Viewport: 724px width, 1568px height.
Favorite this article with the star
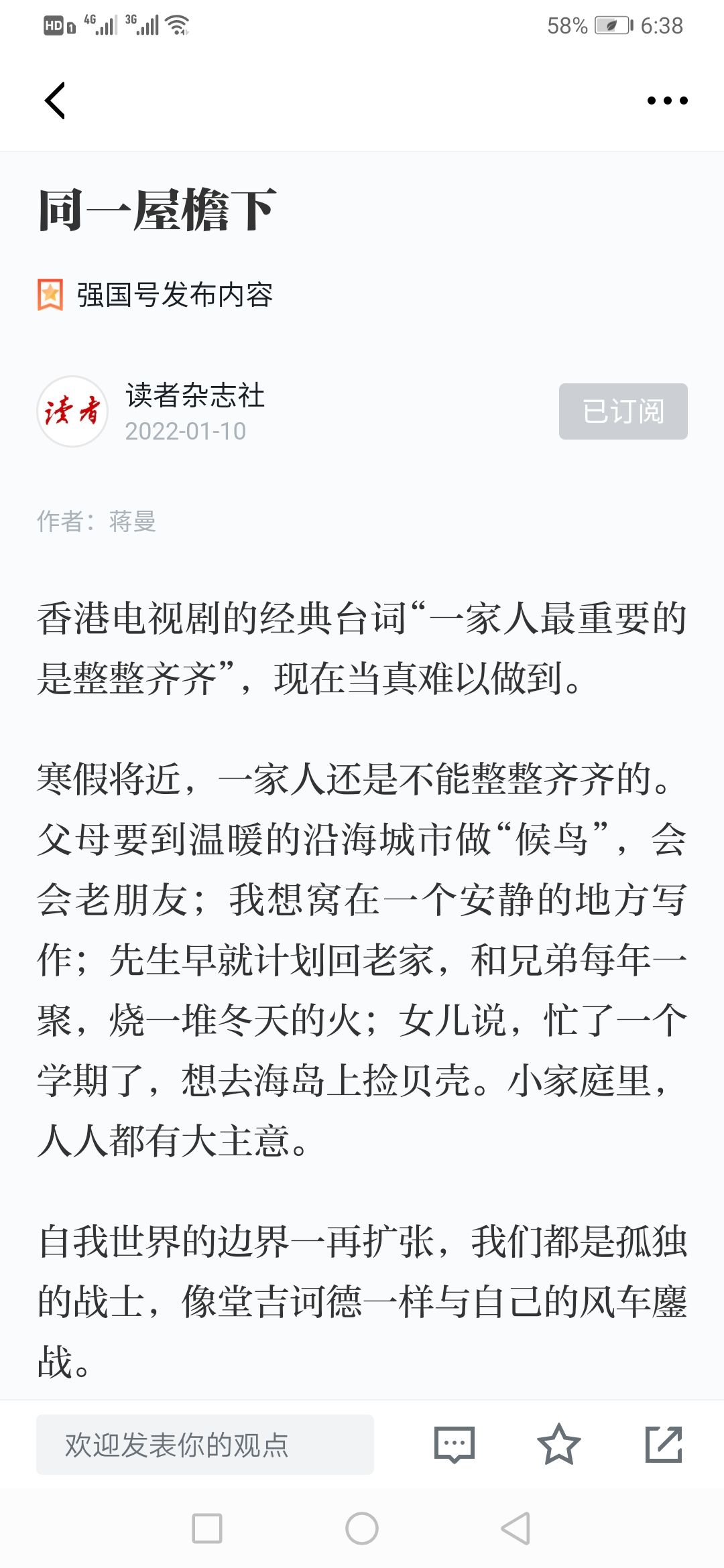(x=558, y=1444)
